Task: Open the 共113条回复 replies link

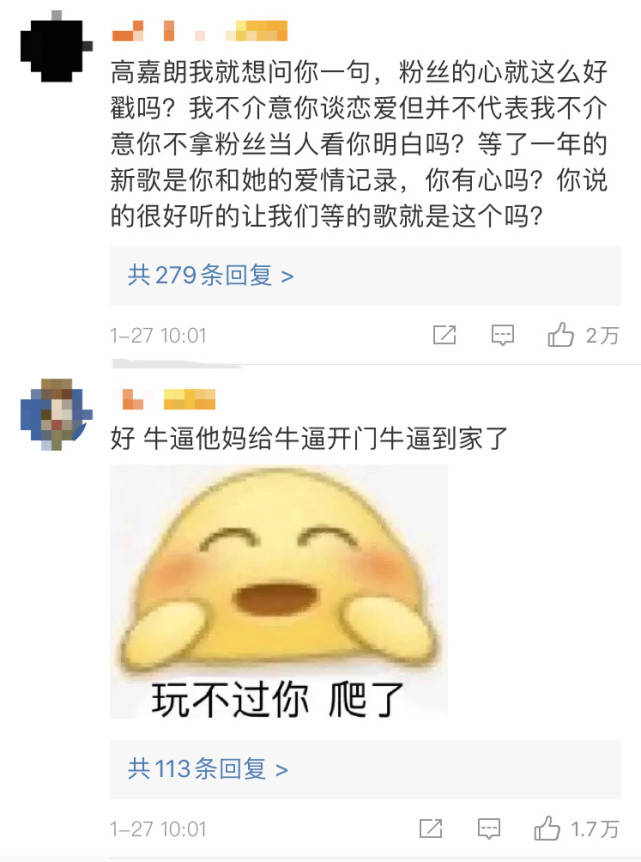Action: (208, 768)
